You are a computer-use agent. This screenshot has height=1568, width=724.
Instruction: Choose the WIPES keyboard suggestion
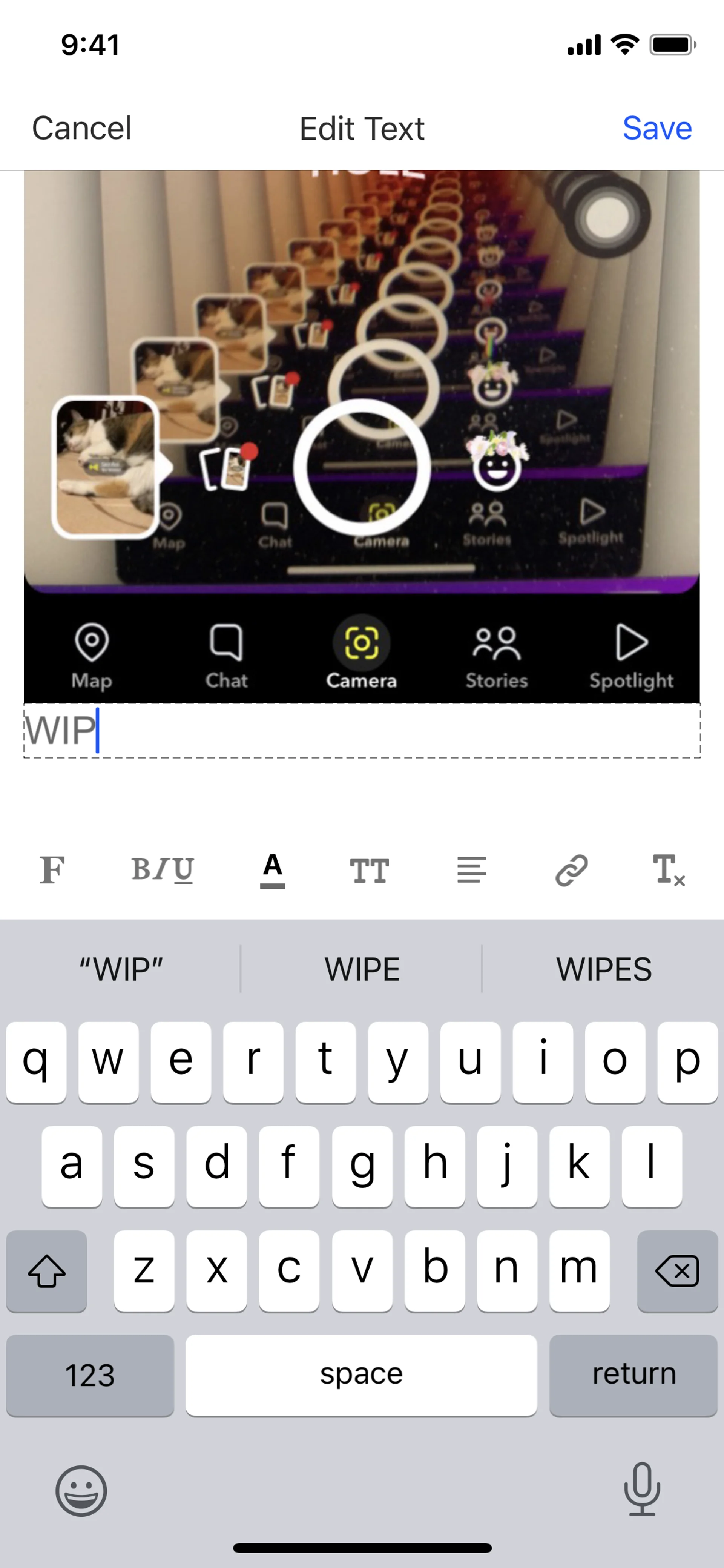click(604, 969)
